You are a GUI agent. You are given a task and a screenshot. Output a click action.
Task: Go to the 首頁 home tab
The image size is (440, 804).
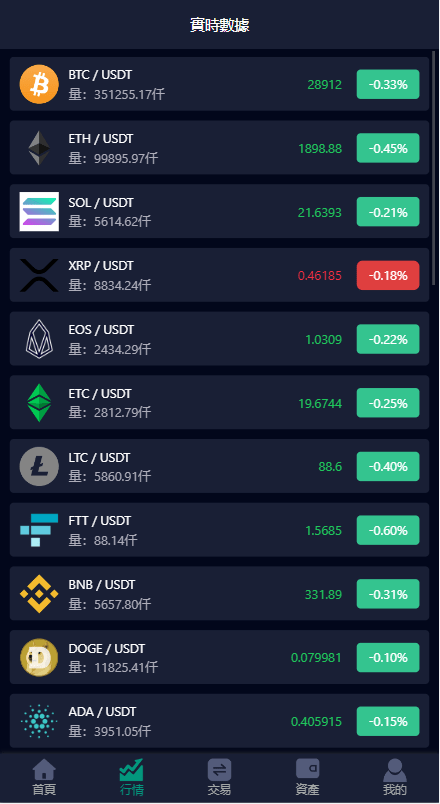pos(44,777)
